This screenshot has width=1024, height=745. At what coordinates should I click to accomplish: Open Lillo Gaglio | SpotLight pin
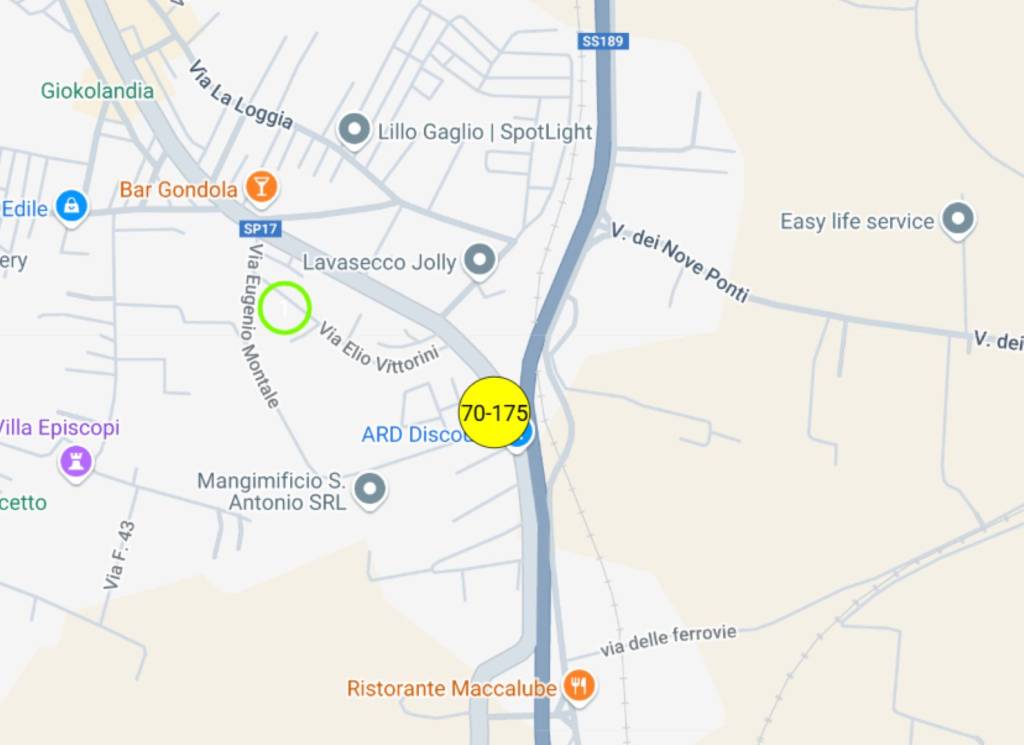pyautogui.click(x=354, y=130)
